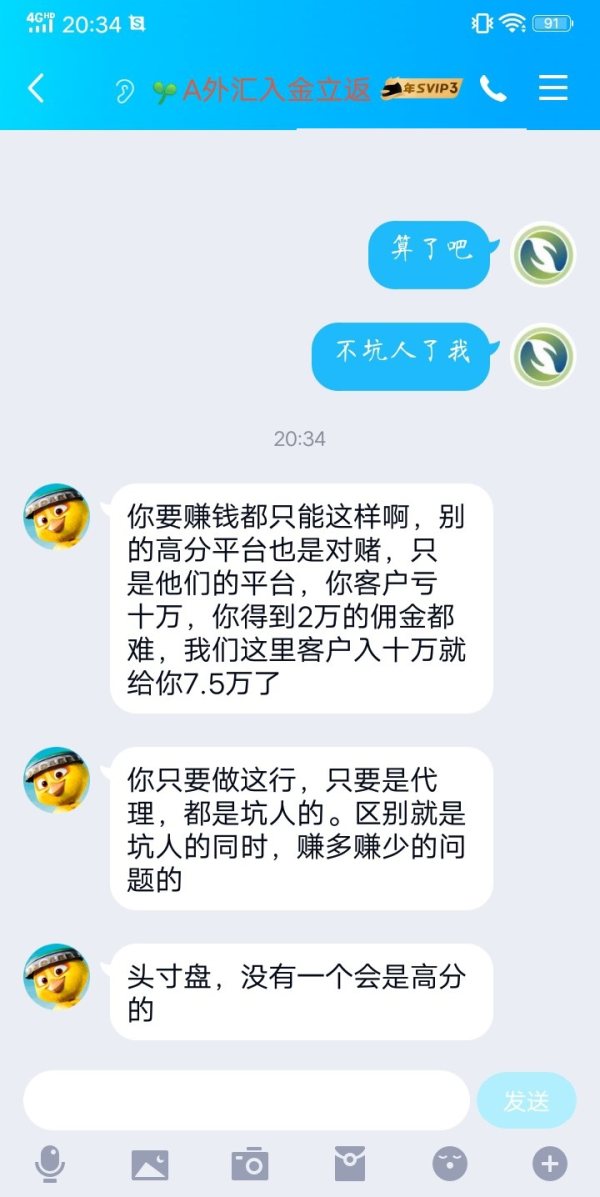Viewport: 600px width, 1197px height.
Task: Open the image gallery picker
Action: coord(150,1165)
